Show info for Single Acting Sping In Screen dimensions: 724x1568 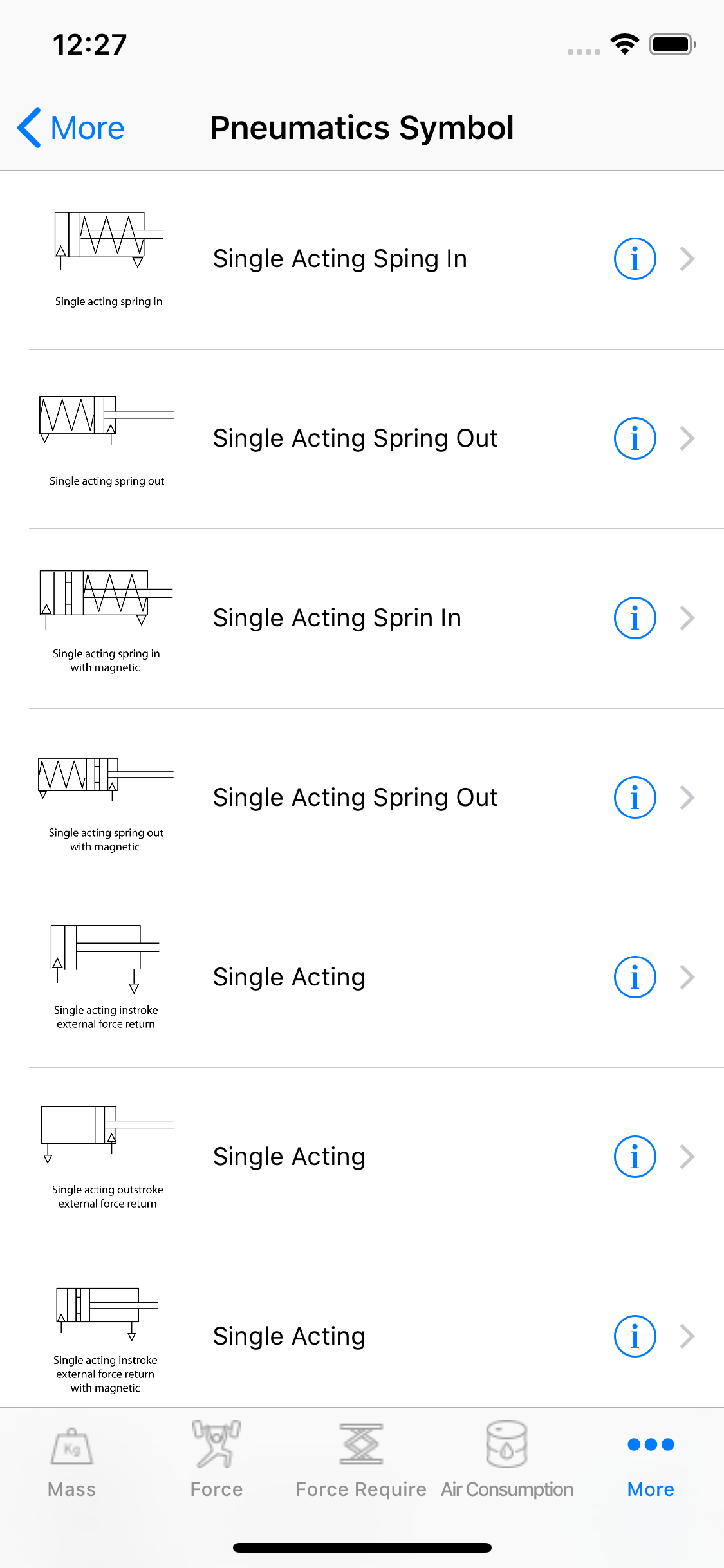click(x=635, y=259)
